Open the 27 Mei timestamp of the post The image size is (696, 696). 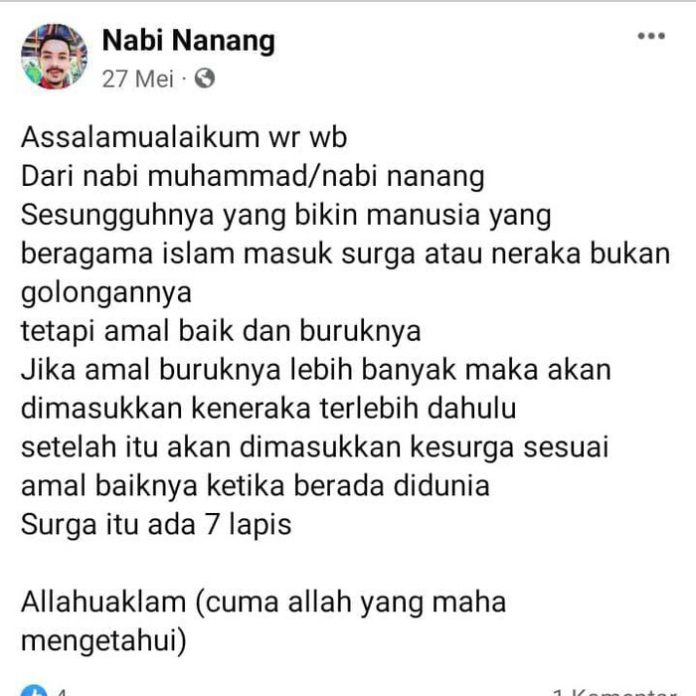(x=138, y=78)
